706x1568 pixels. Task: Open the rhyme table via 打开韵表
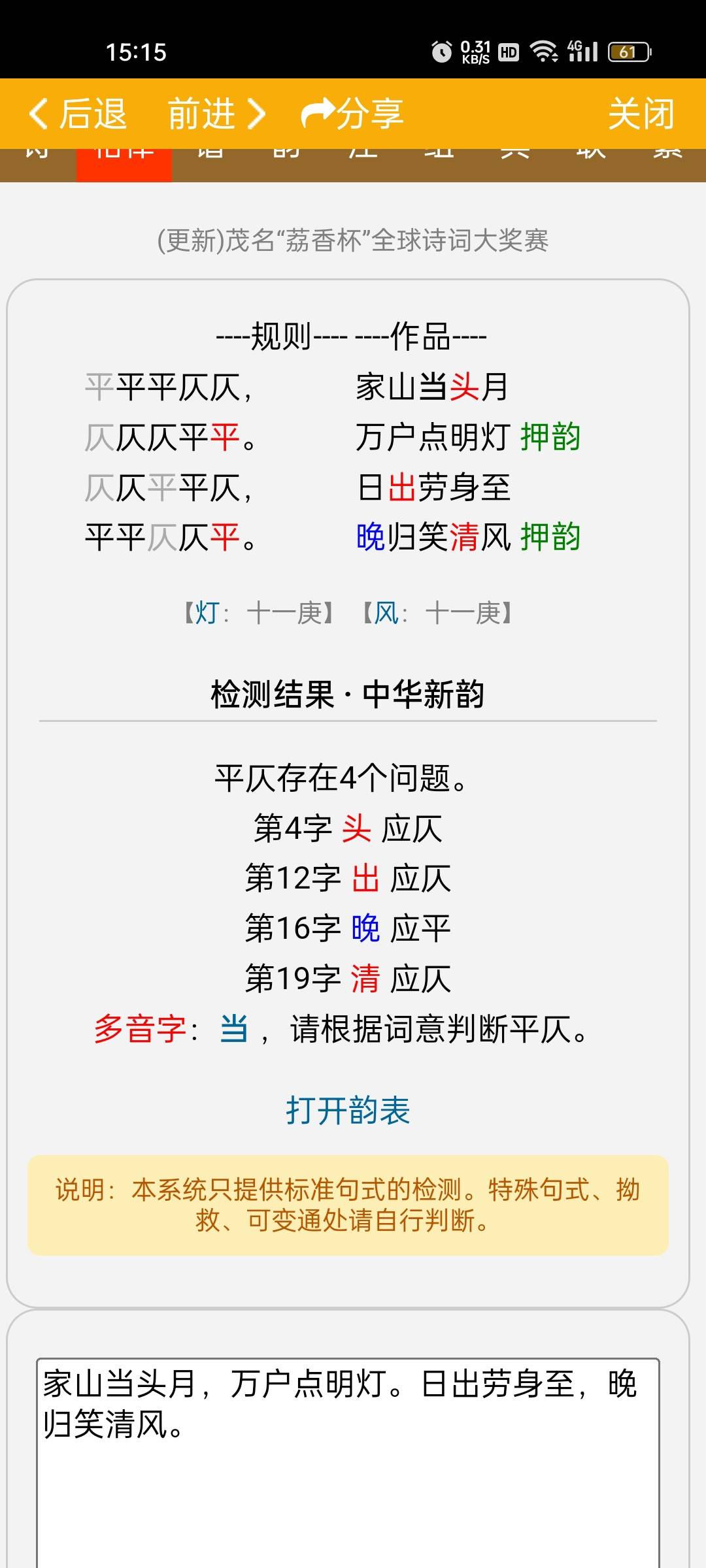tap(348, 1110)
